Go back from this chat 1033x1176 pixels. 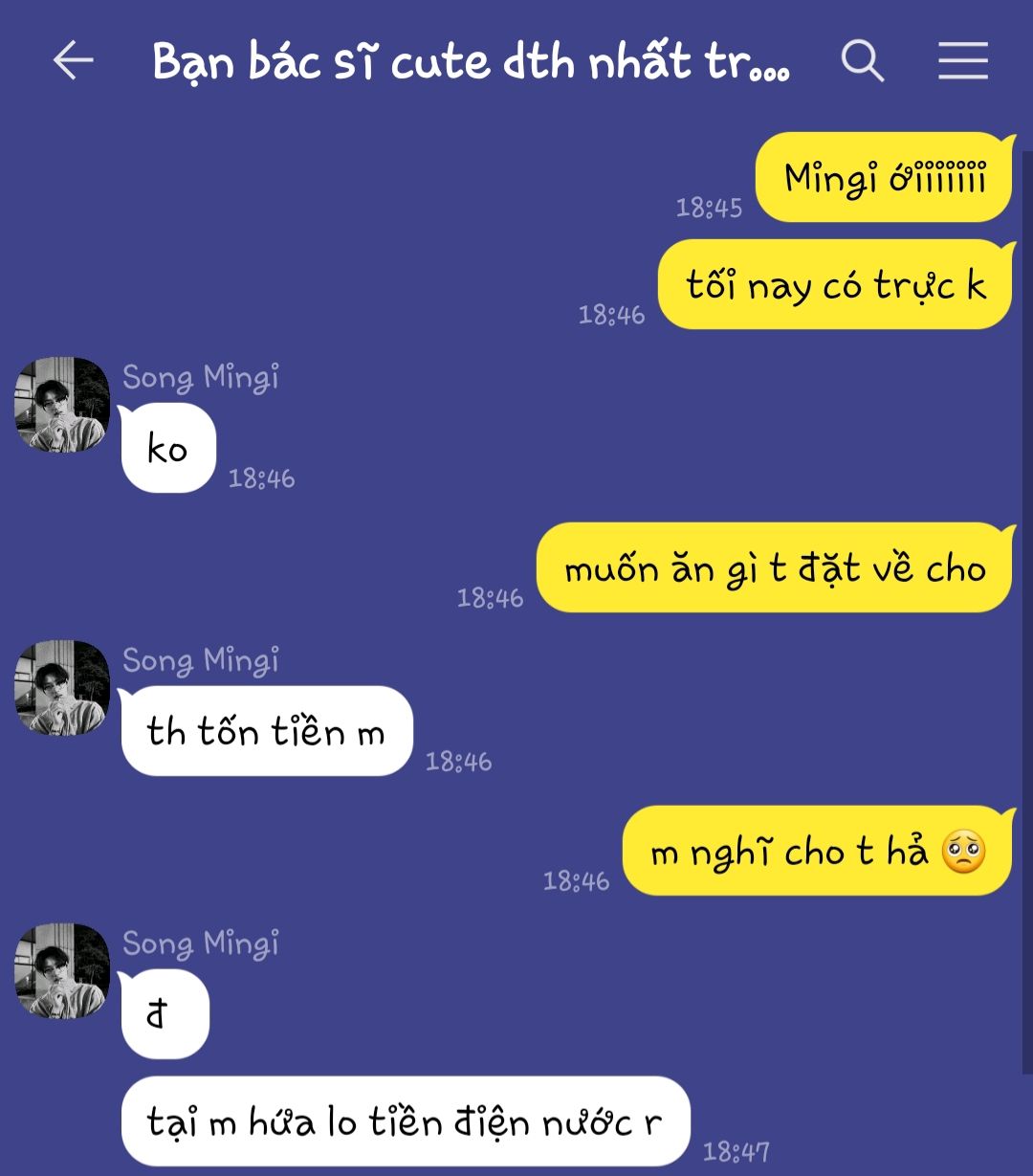(x=73, y=61)
